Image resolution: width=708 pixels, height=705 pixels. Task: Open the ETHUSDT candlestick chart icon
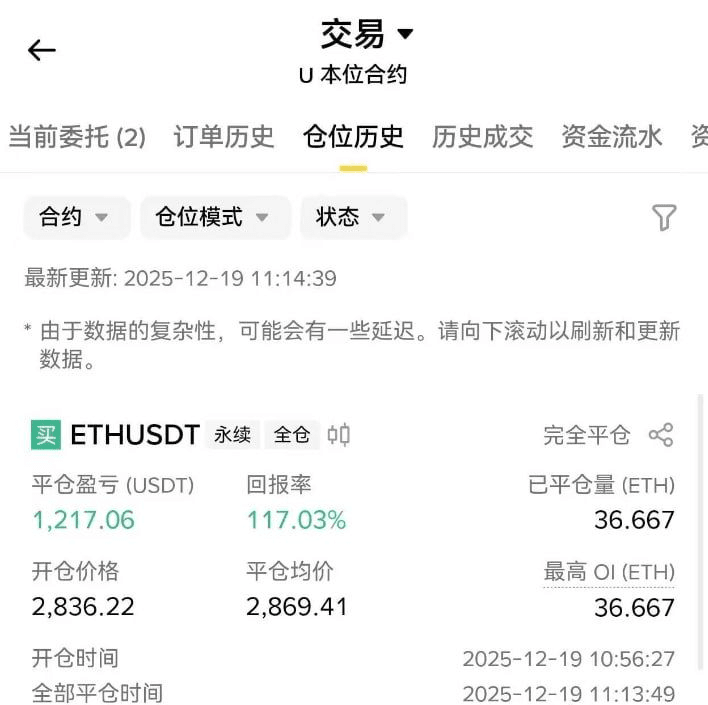(x=339, y=435)
